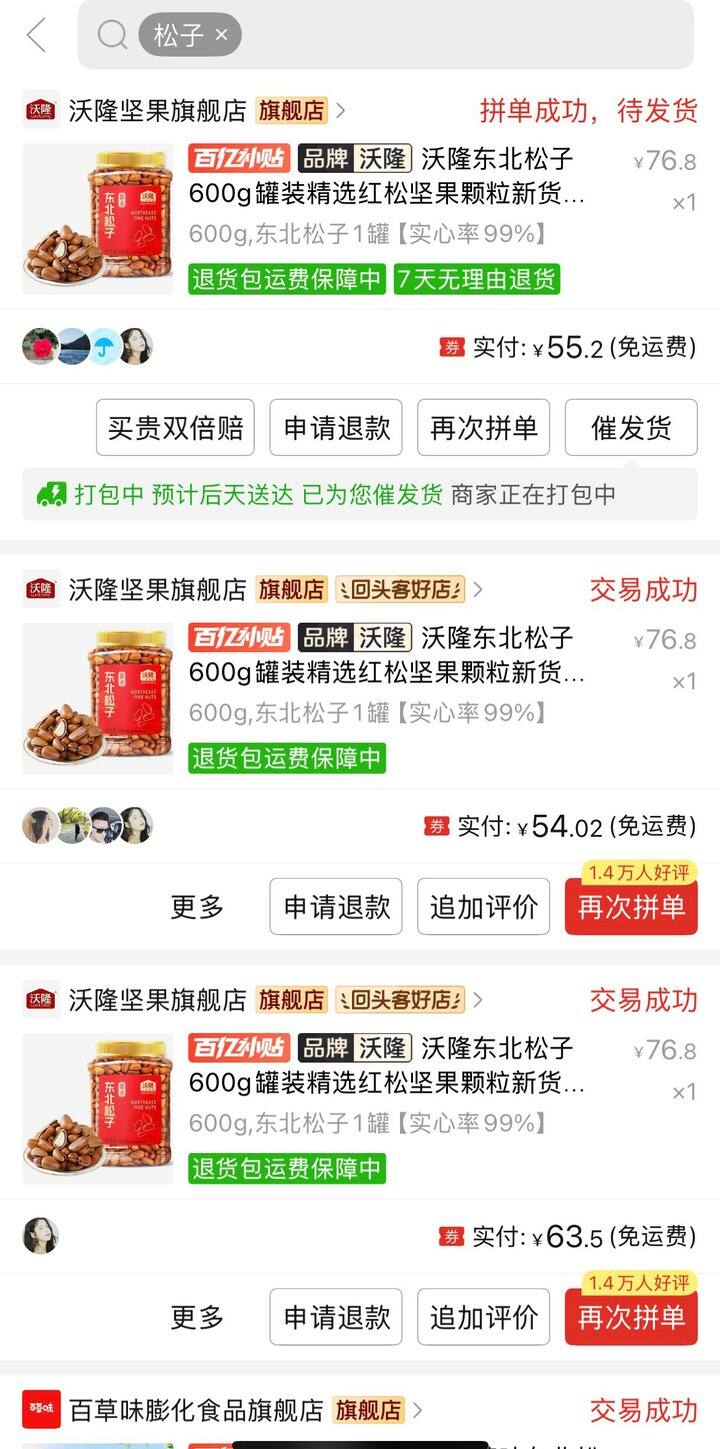Tap red 再次拼单 on the ¥63.5 order
Image resolution: width=720 pixels, height=1449 pixels.
coord(631,1317)
